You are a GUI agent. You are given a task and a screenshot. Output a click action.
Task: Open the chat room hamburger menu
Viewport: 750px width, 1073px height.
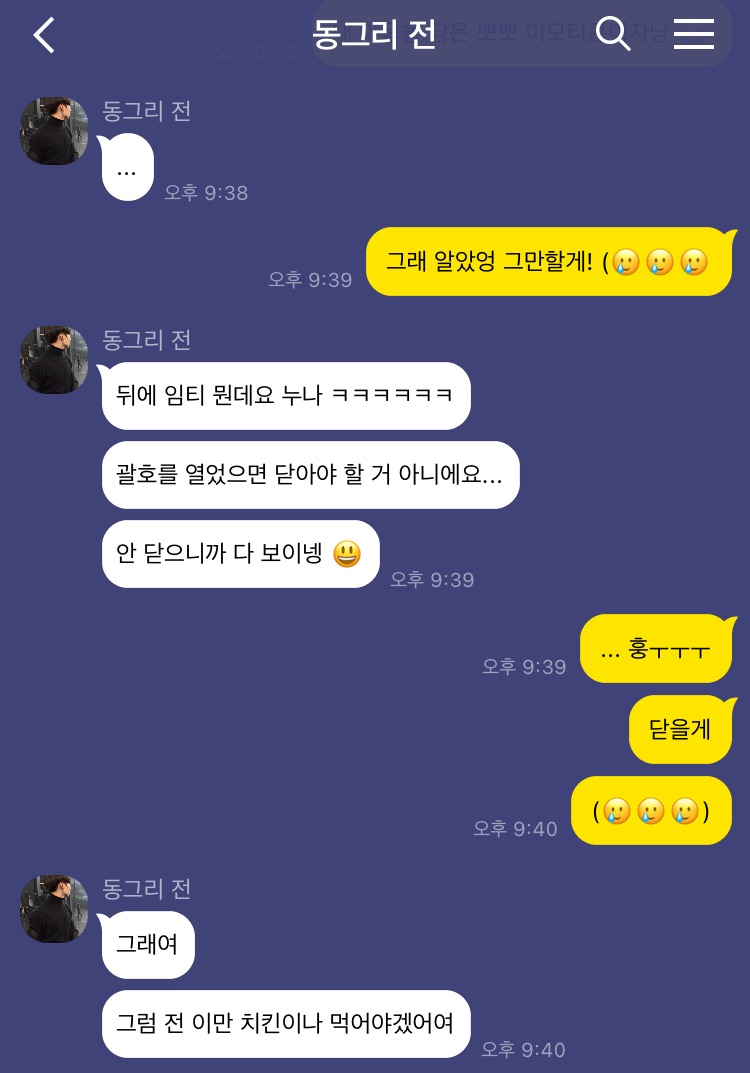(693, 34)
